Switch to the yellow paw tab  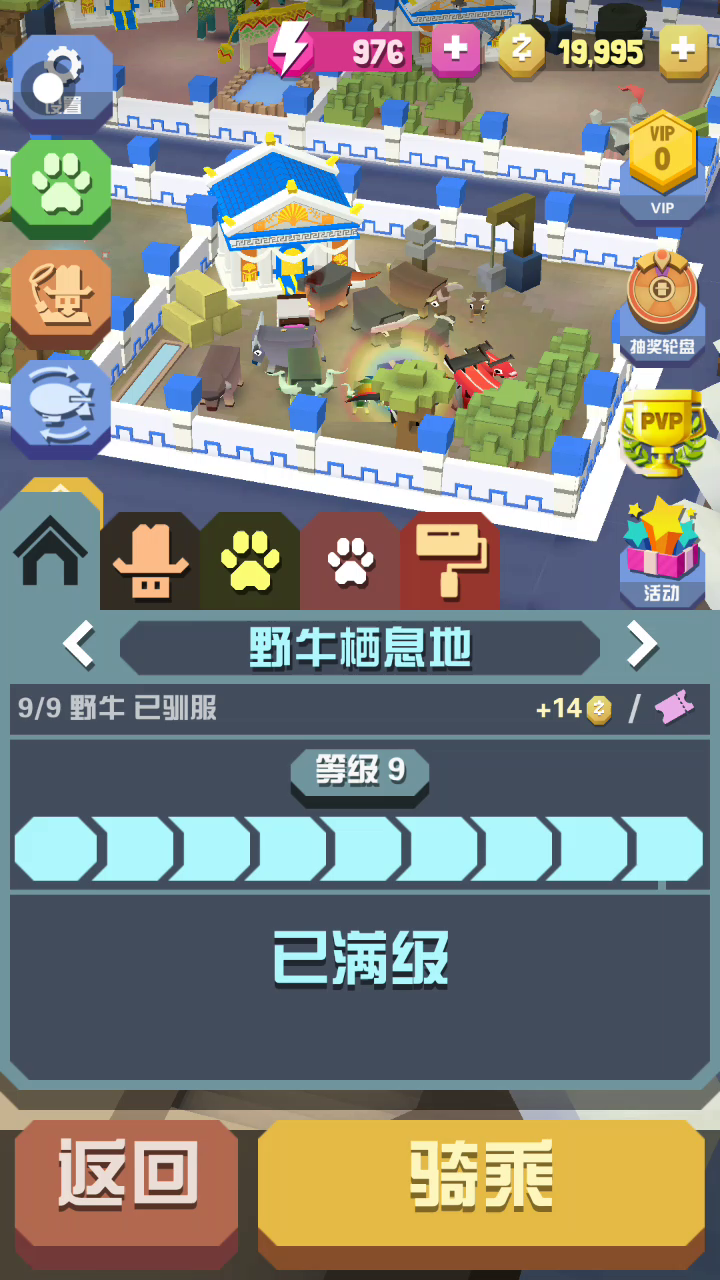(x=250, y=562)
